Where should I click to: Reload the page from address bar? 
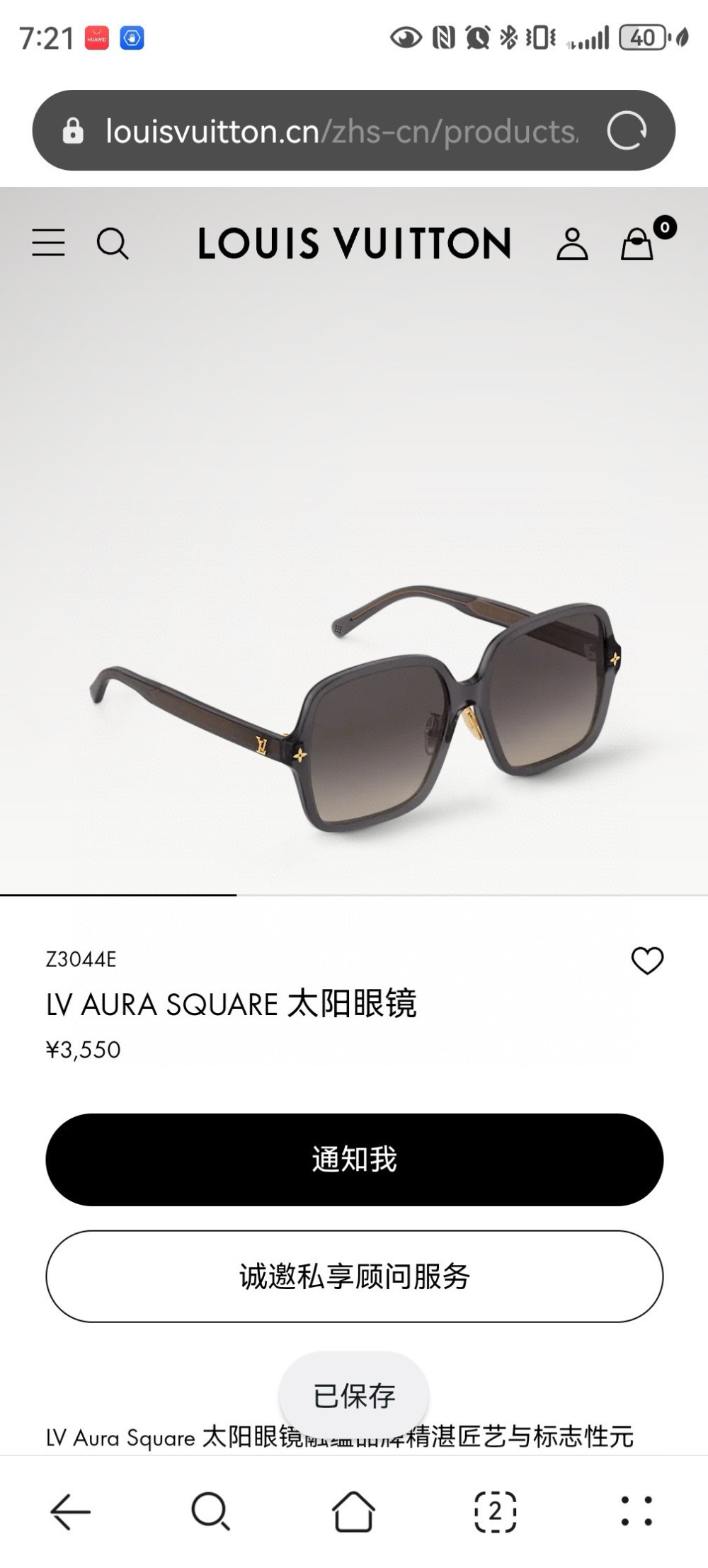[x=627, y=130]
